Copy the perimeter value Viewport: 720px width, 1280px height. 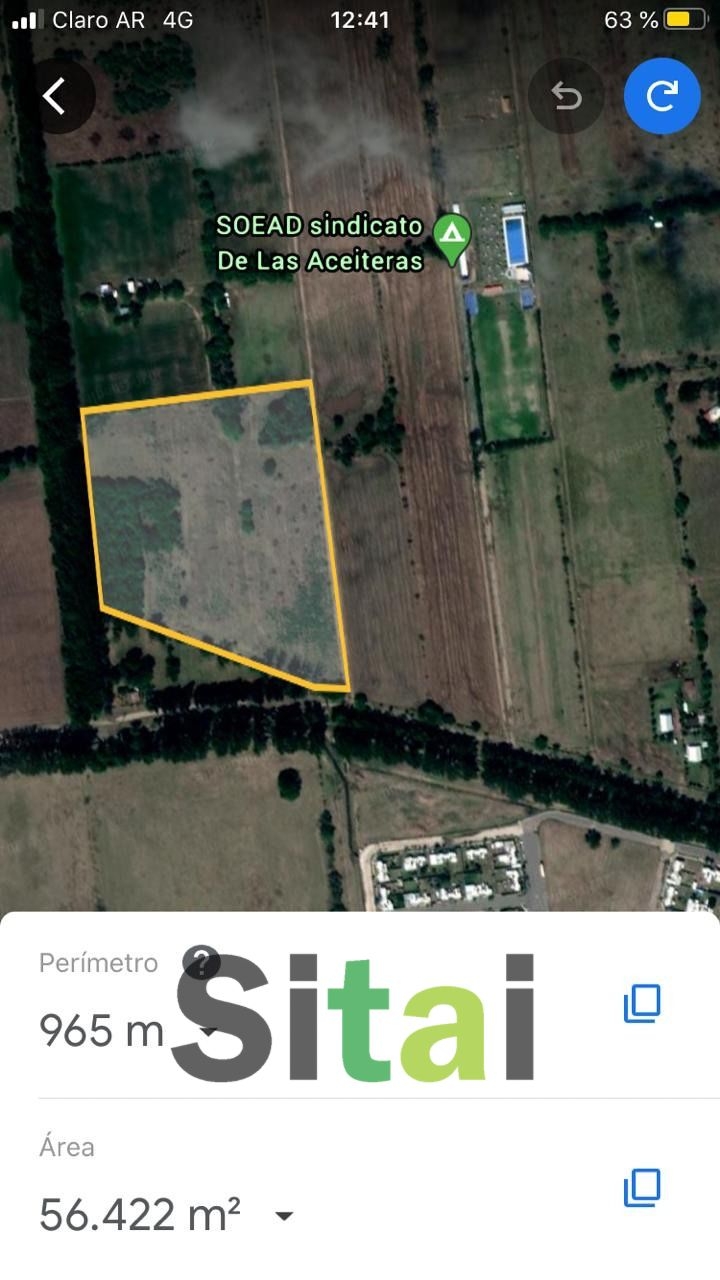(642, 1003)
